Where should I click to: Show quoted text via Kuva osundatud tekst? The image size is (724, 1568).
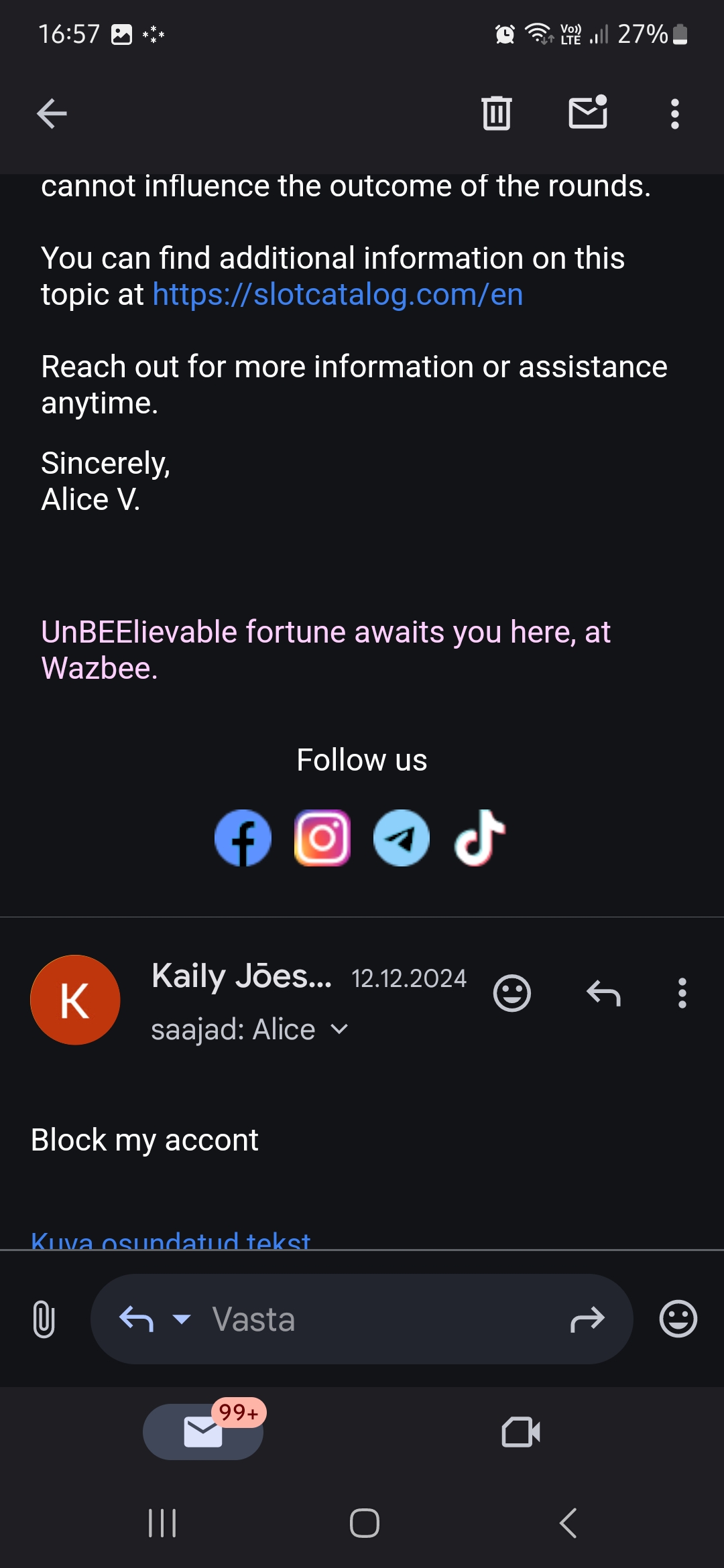(170, 1241)
